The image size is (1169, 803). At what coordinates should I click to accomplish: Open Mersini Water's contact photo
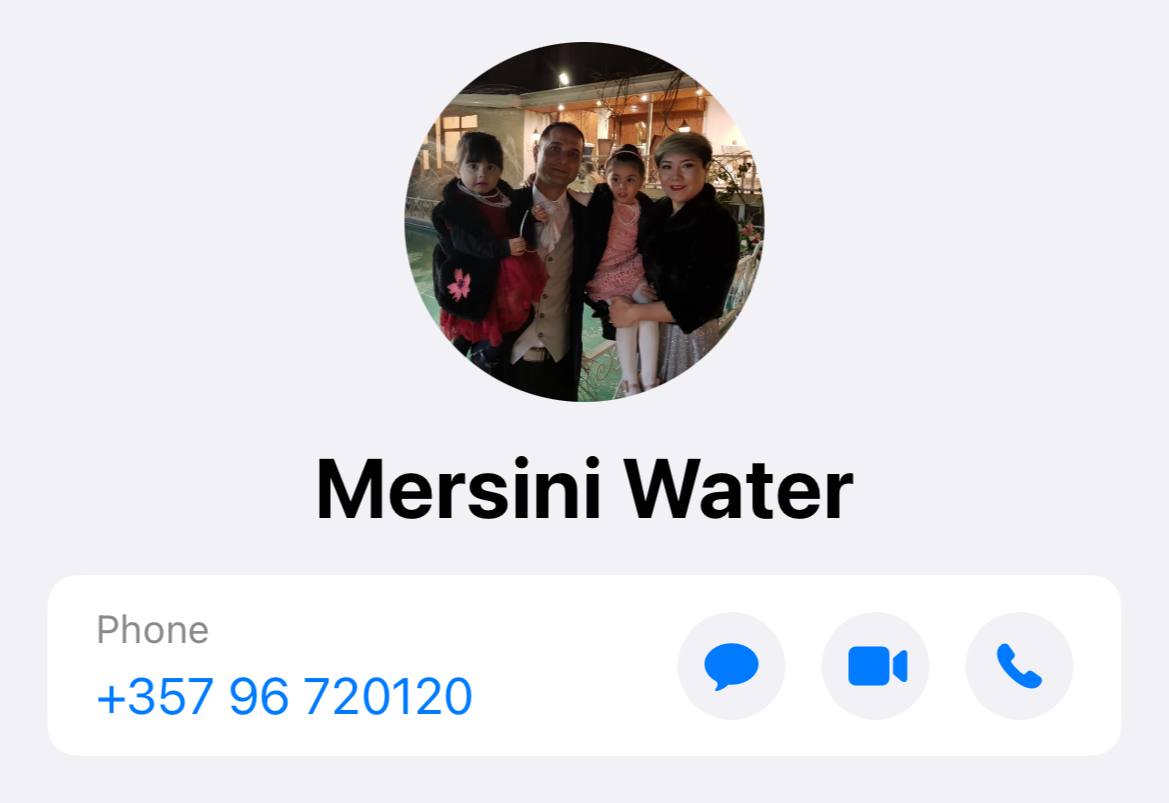pyautogui.click(x=584, y=222)
